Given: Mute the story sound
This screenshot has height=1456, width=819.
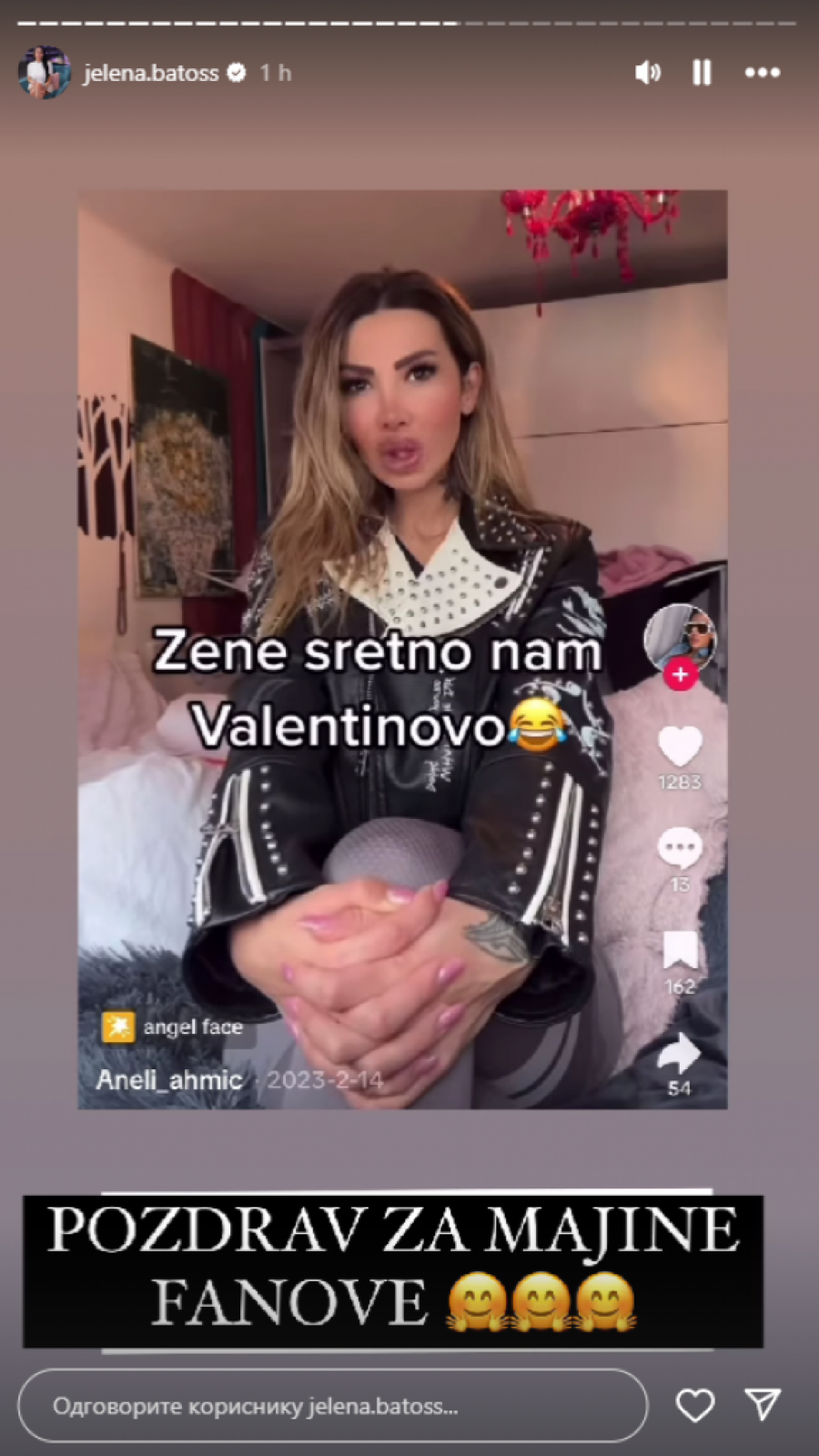Looking at the screenshot, I should click(647, 73).
